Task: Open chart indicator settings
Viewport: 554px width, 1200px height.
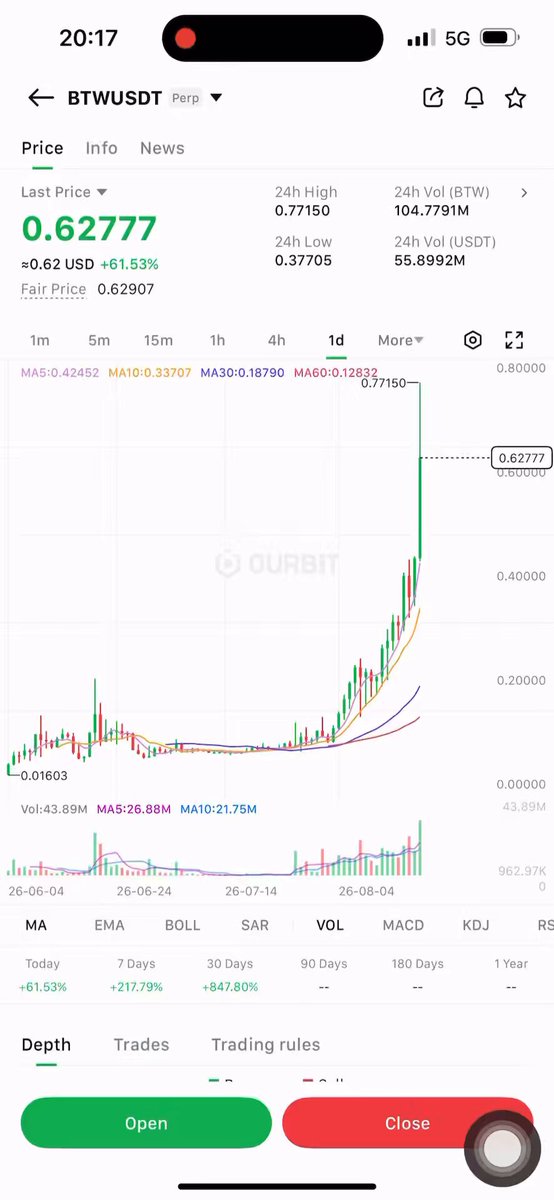Action: coord(473,340)
